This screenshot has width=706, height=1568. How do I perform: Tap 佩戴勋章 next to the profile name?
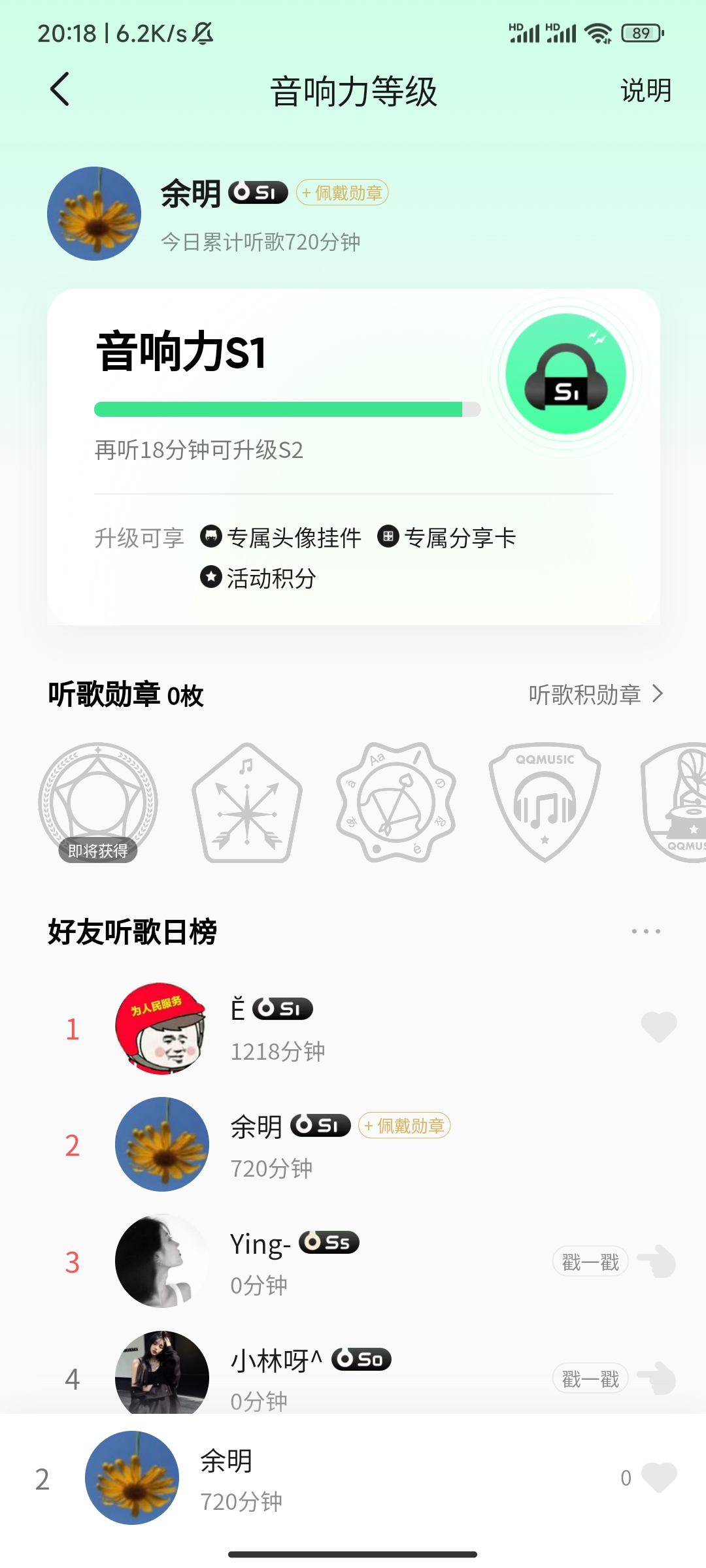[x=343, y=193]
